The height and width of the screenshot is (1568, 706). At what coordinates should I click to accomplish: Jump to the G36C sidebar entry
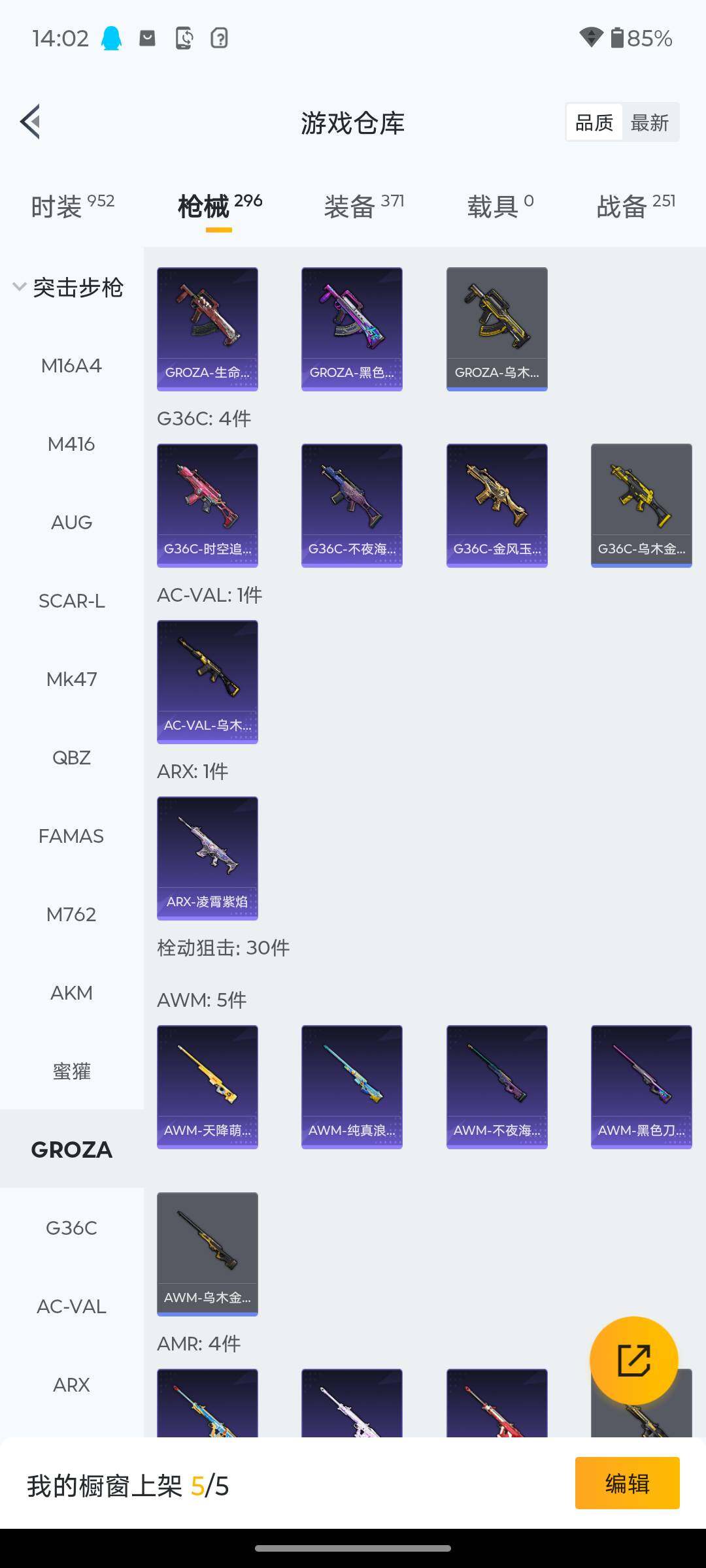pyautogui.click(x=71, y=1228)
